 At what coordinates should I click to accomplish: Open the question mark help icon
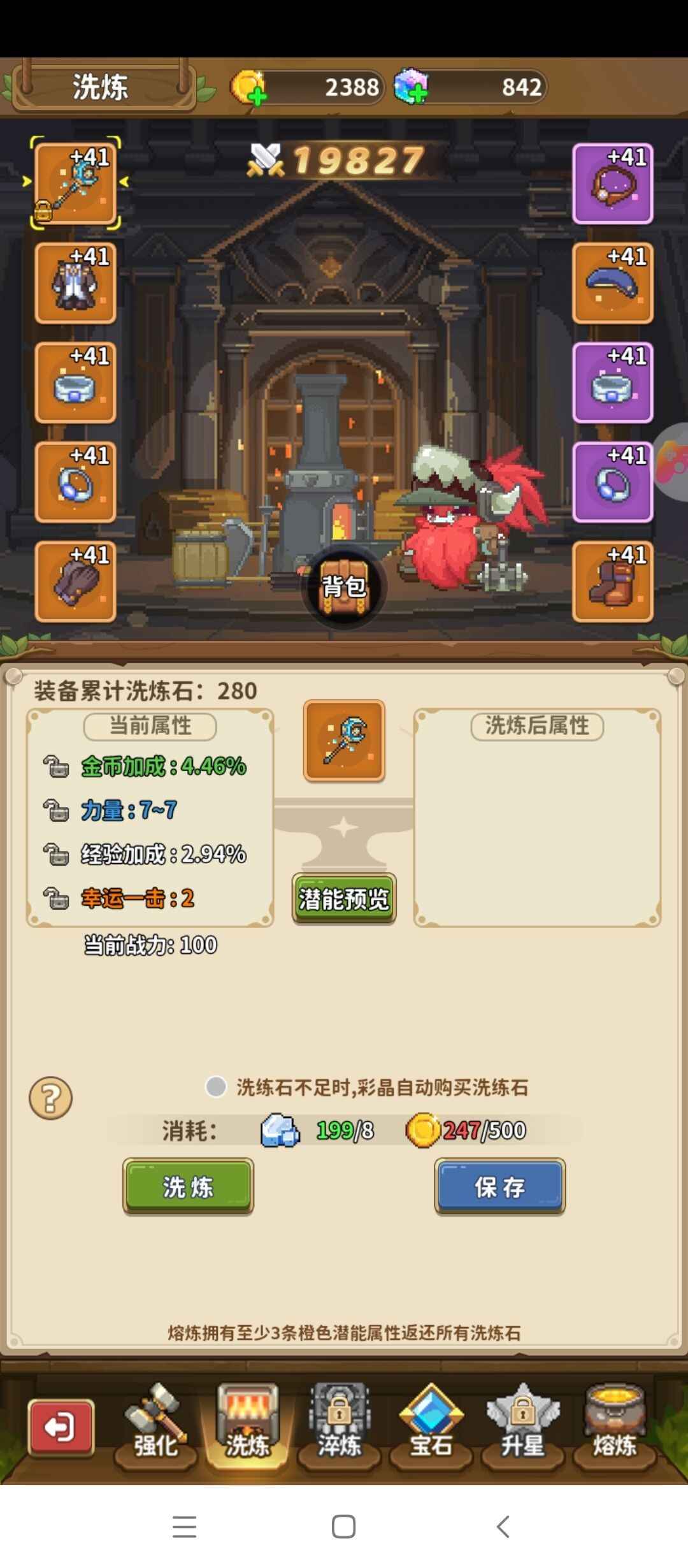pyautogui.click(x=51, y=1098)
